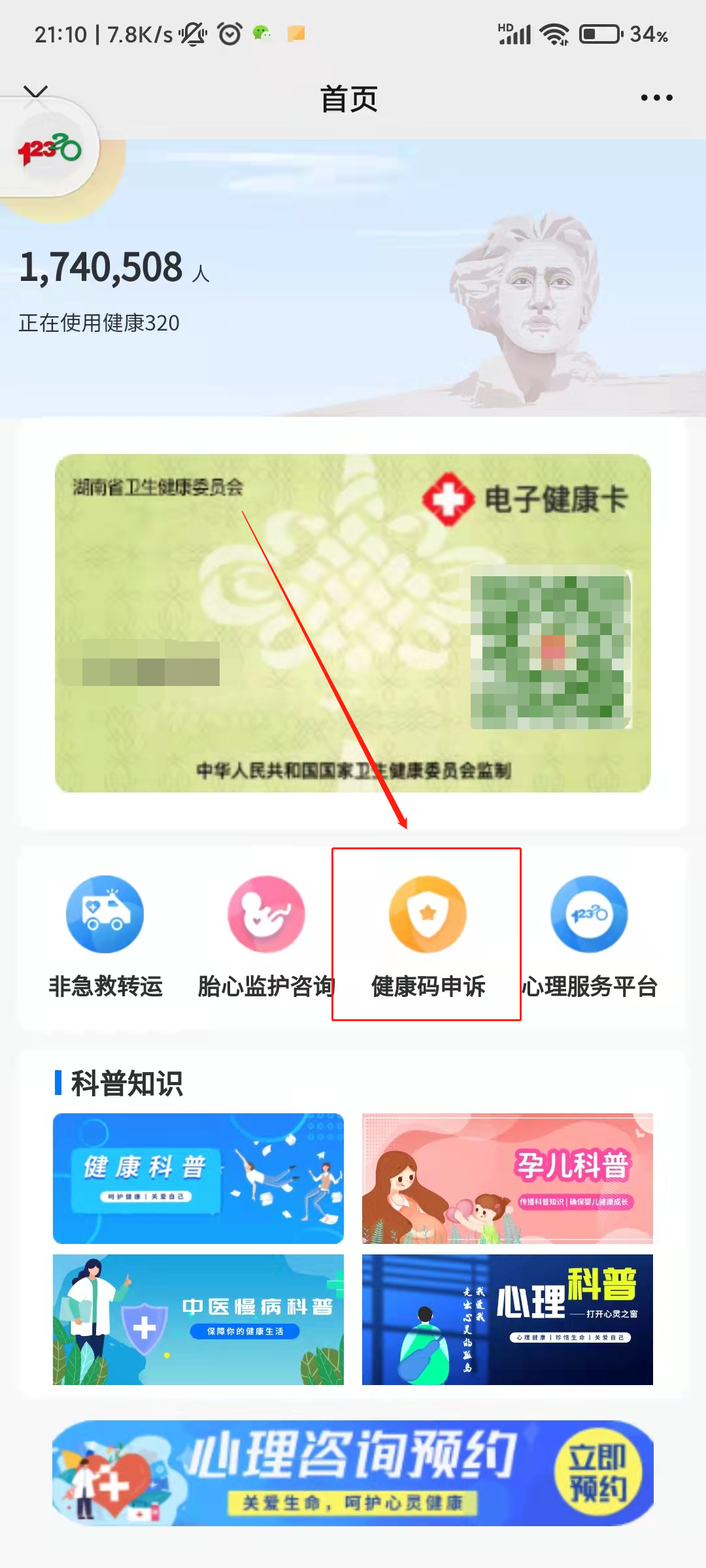The width and height of the screenshot is (706, 1568).
Task: Tap 立即预约 on 心理咨询预约 banner
Action: click(x=597, y=1473)
